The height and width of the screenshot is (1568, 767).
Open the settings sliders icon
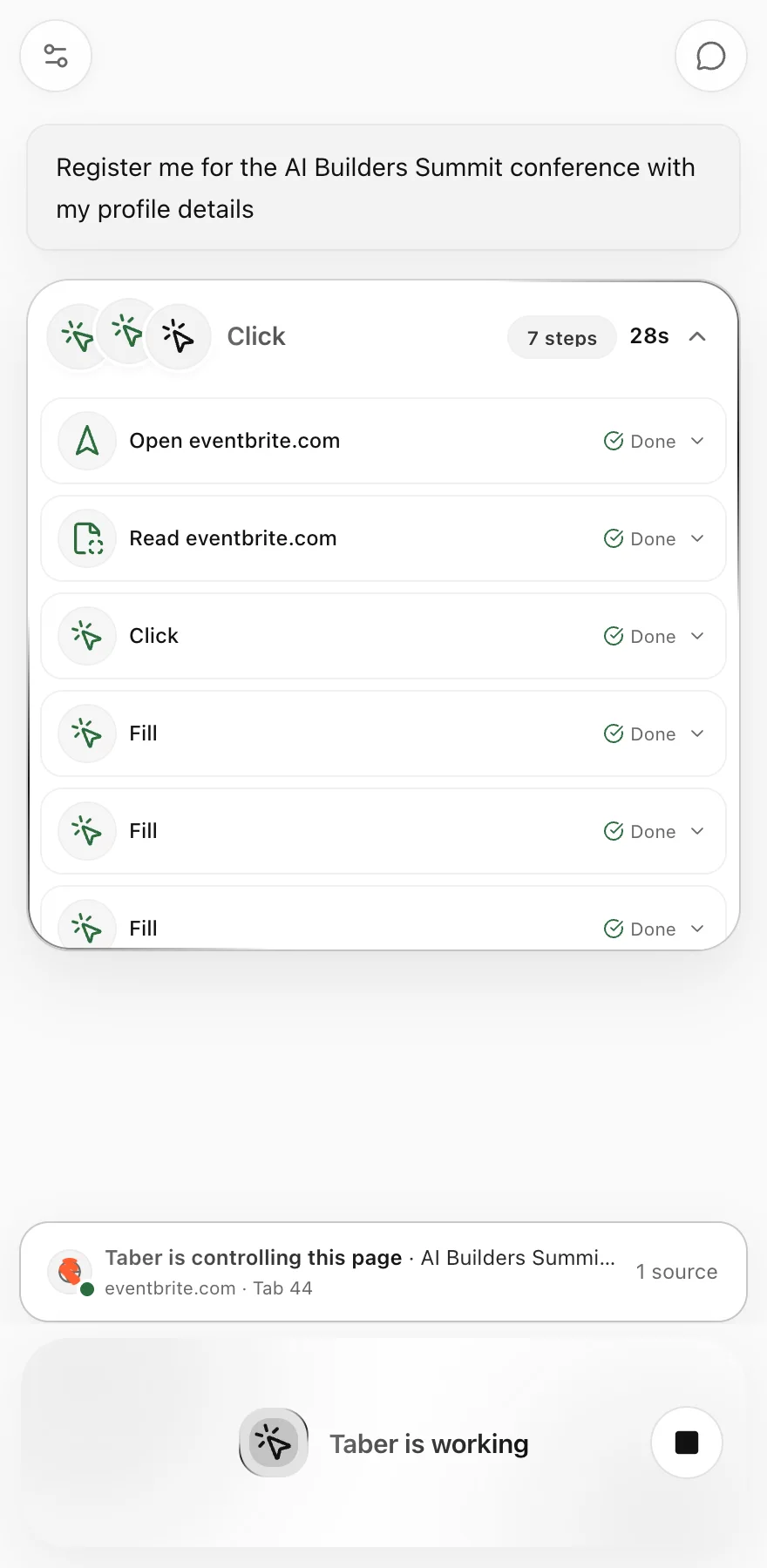click(56, 56)
